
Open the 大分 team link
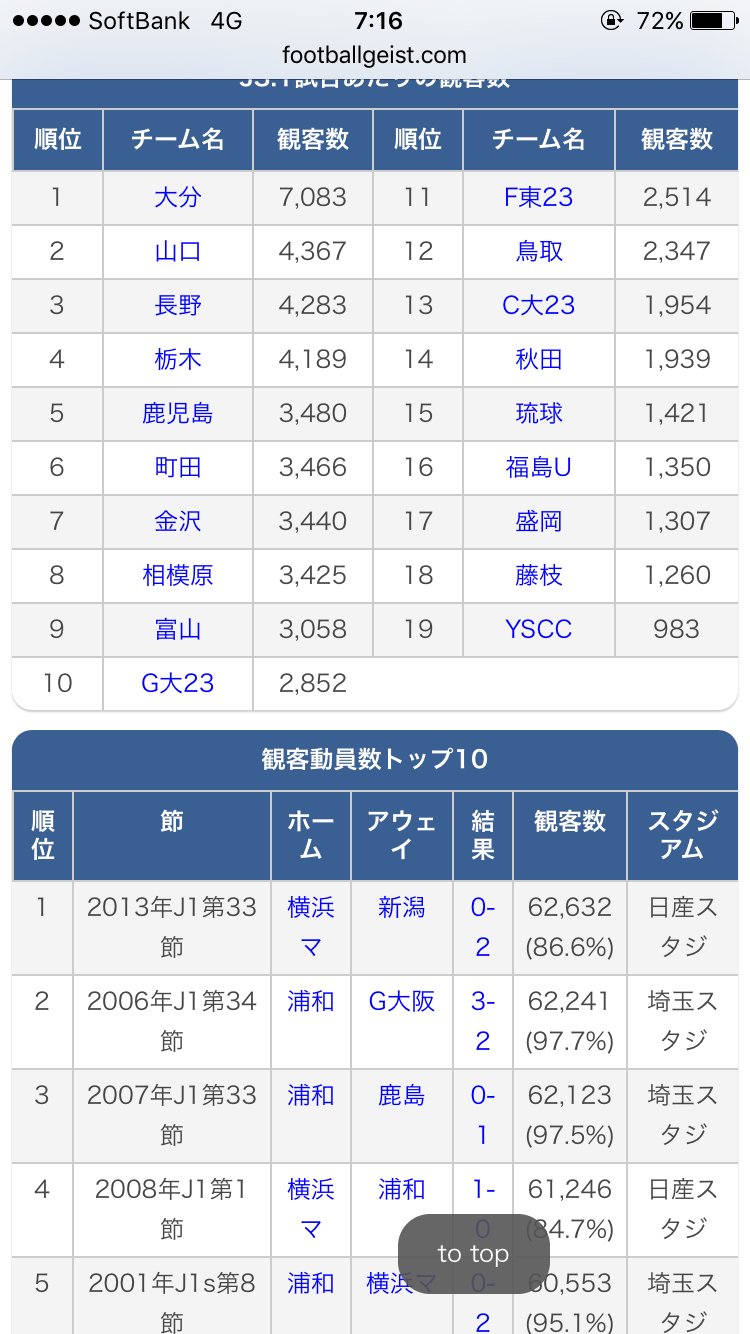point(178,197)
